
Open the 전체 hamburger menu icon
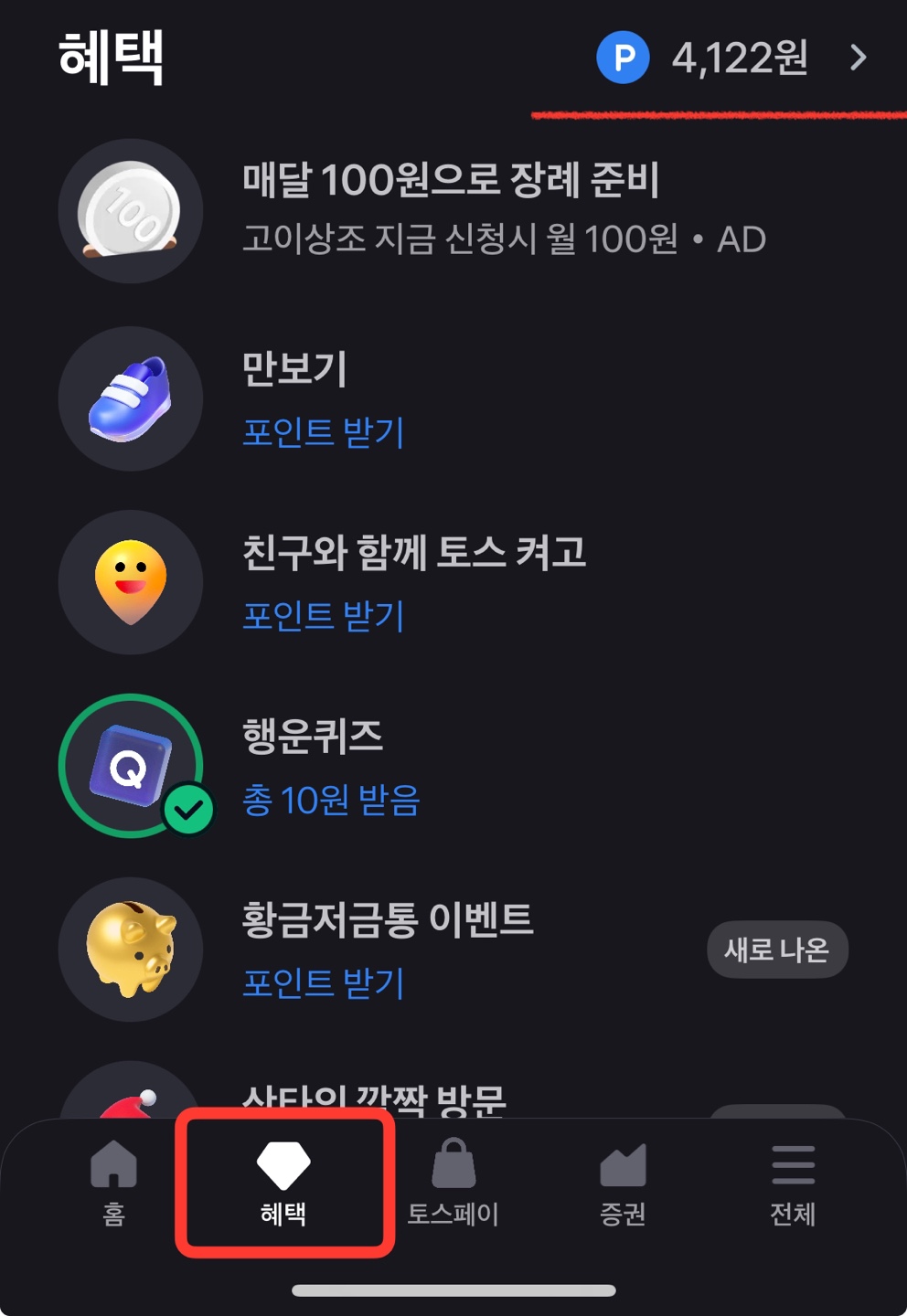click(x=792, y=1165)
